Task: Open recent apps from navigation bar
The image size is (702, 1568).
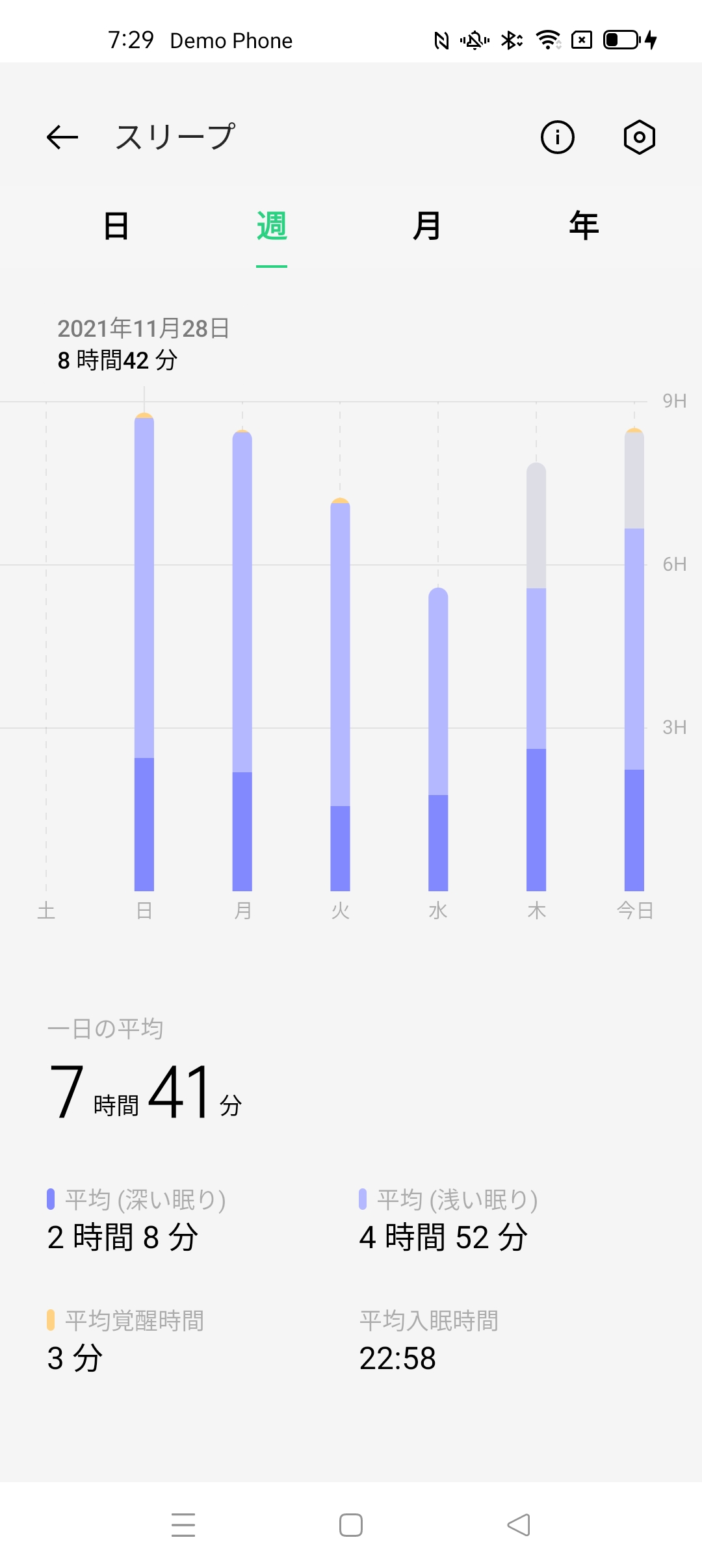Action: pos(183,1525)
